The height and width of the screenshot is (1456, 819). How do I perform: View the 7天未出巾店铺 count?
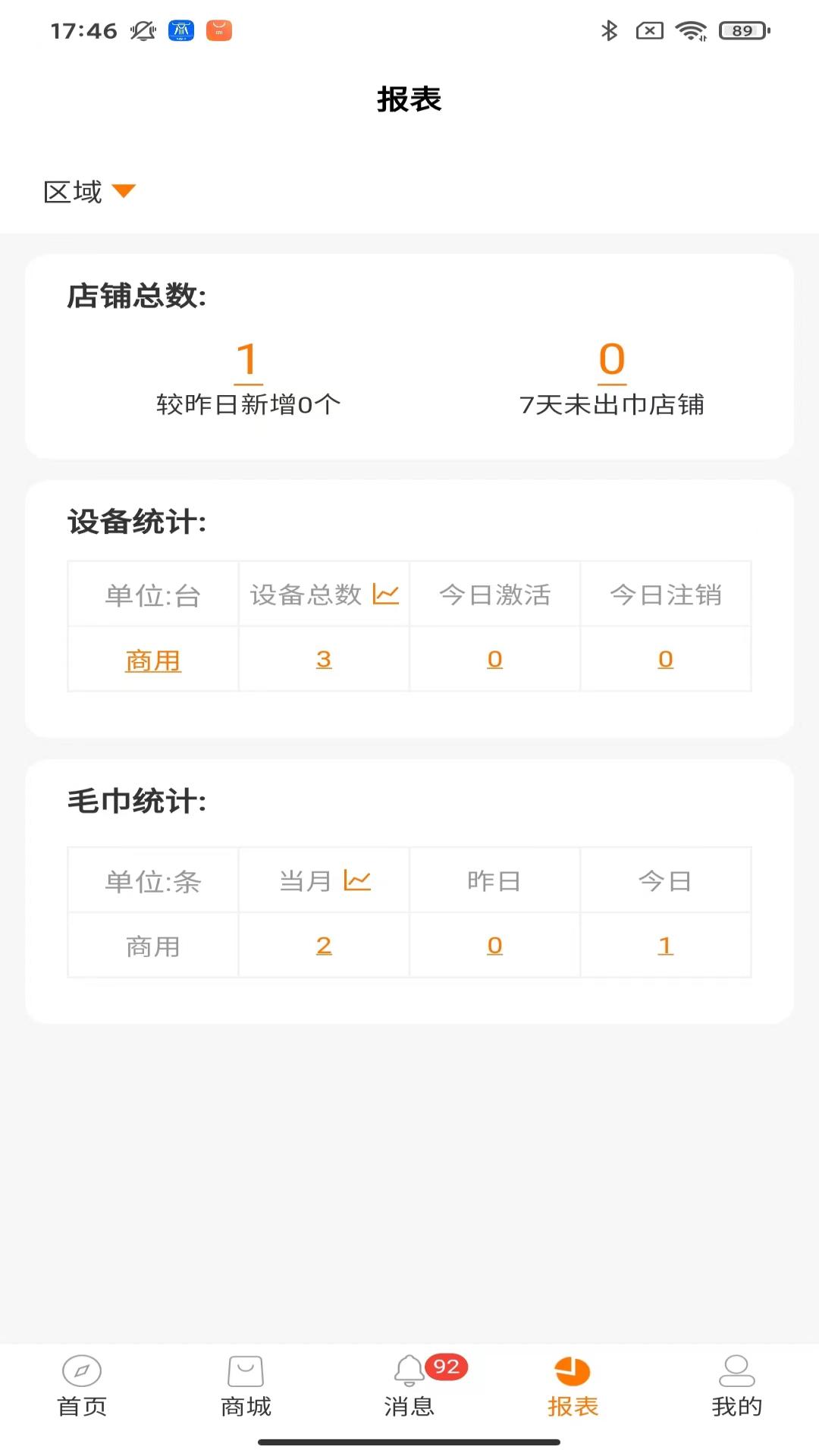click(x=612, y=361)
